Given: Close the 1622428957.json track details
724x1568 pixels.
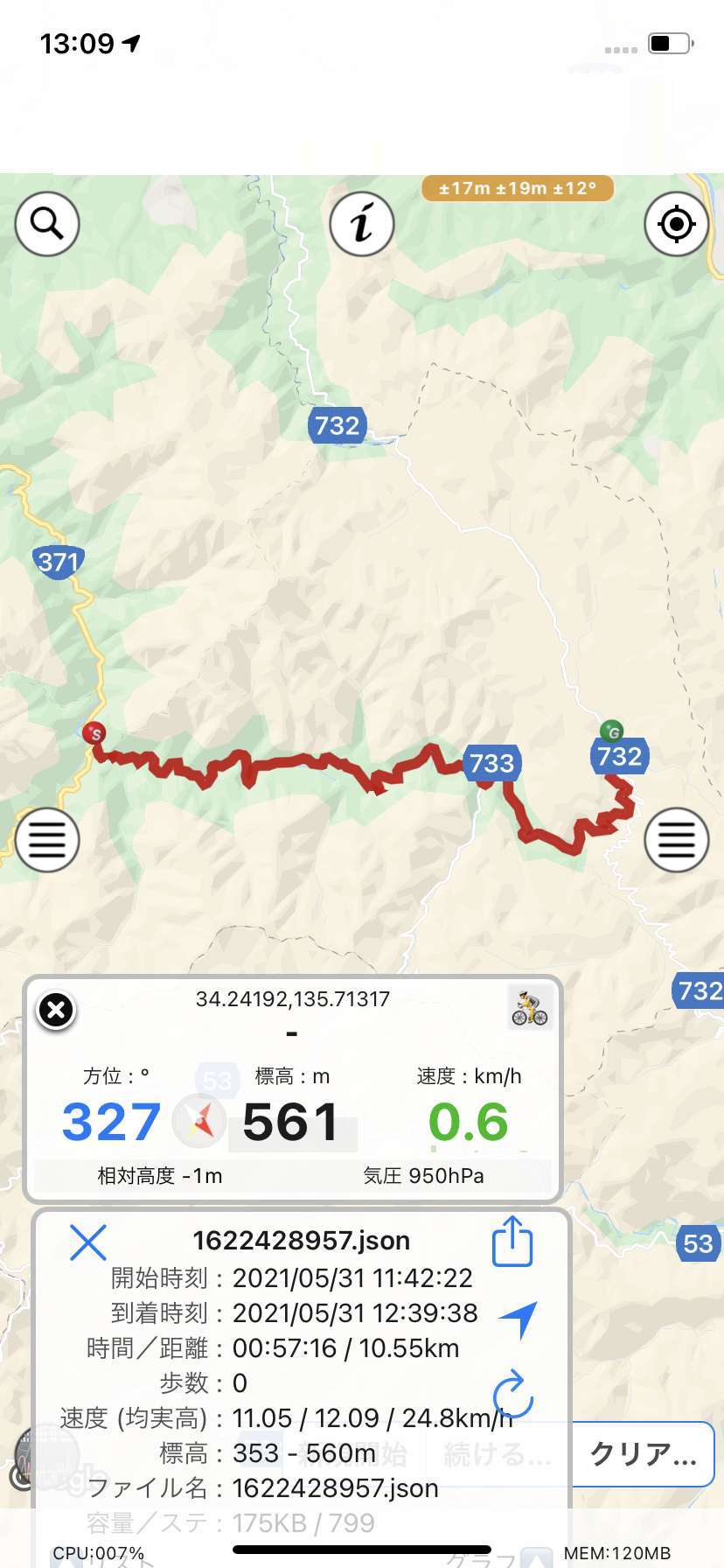Looking at the screenshot, I should [x=88, y=1242].
